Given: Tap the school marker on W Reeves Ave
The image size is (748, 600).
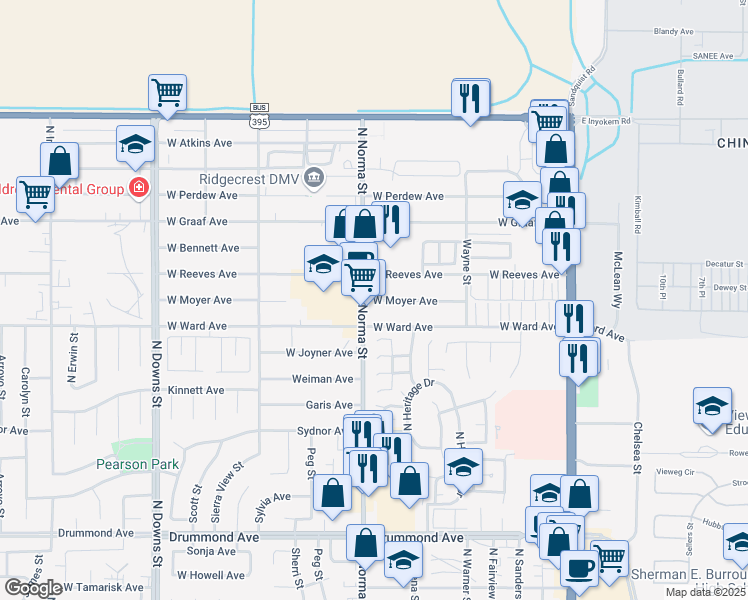Looking at the screenshot, I should [x=323, y=264].
